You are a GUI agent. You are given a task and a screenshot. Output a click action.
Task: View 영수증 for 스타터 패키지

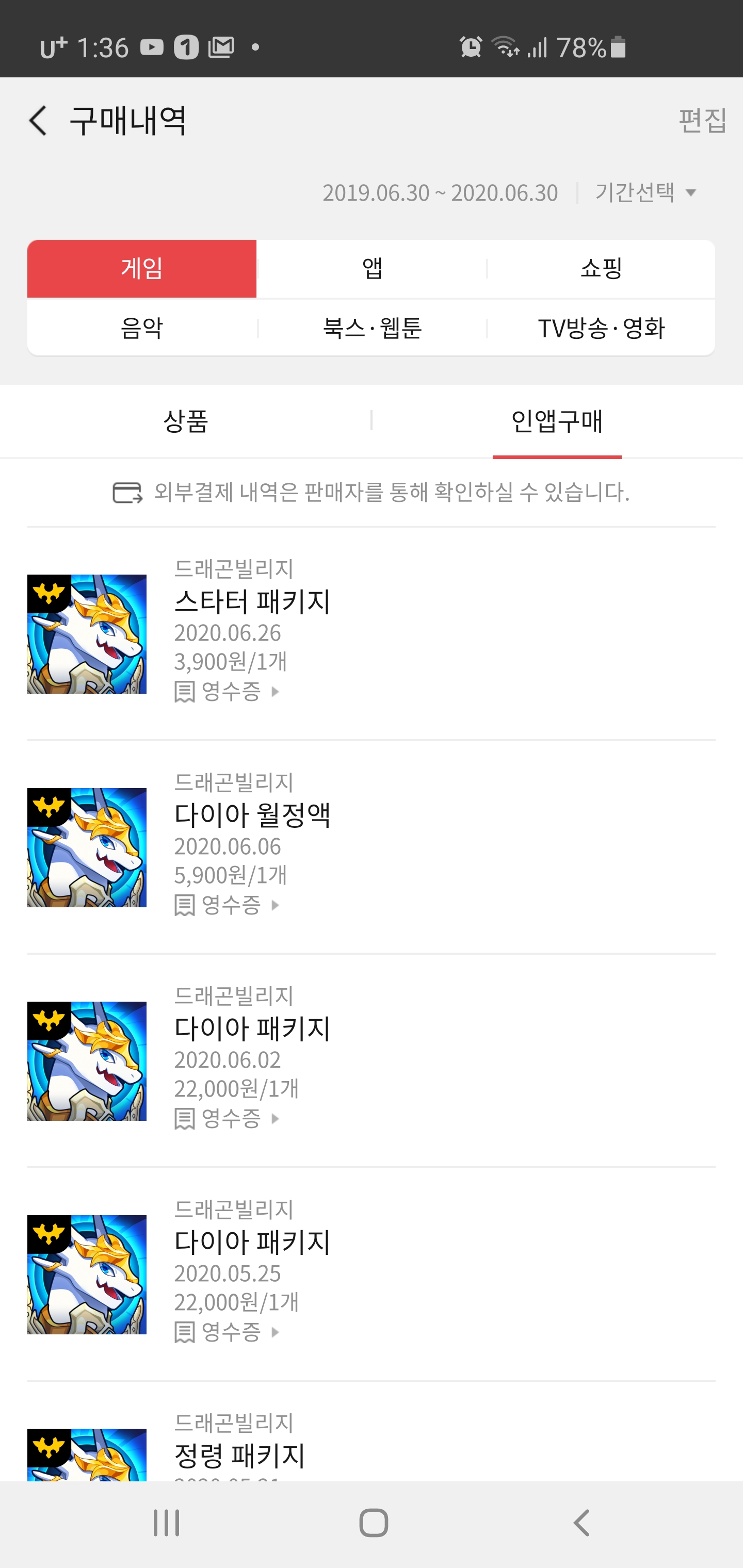point(227,692)
